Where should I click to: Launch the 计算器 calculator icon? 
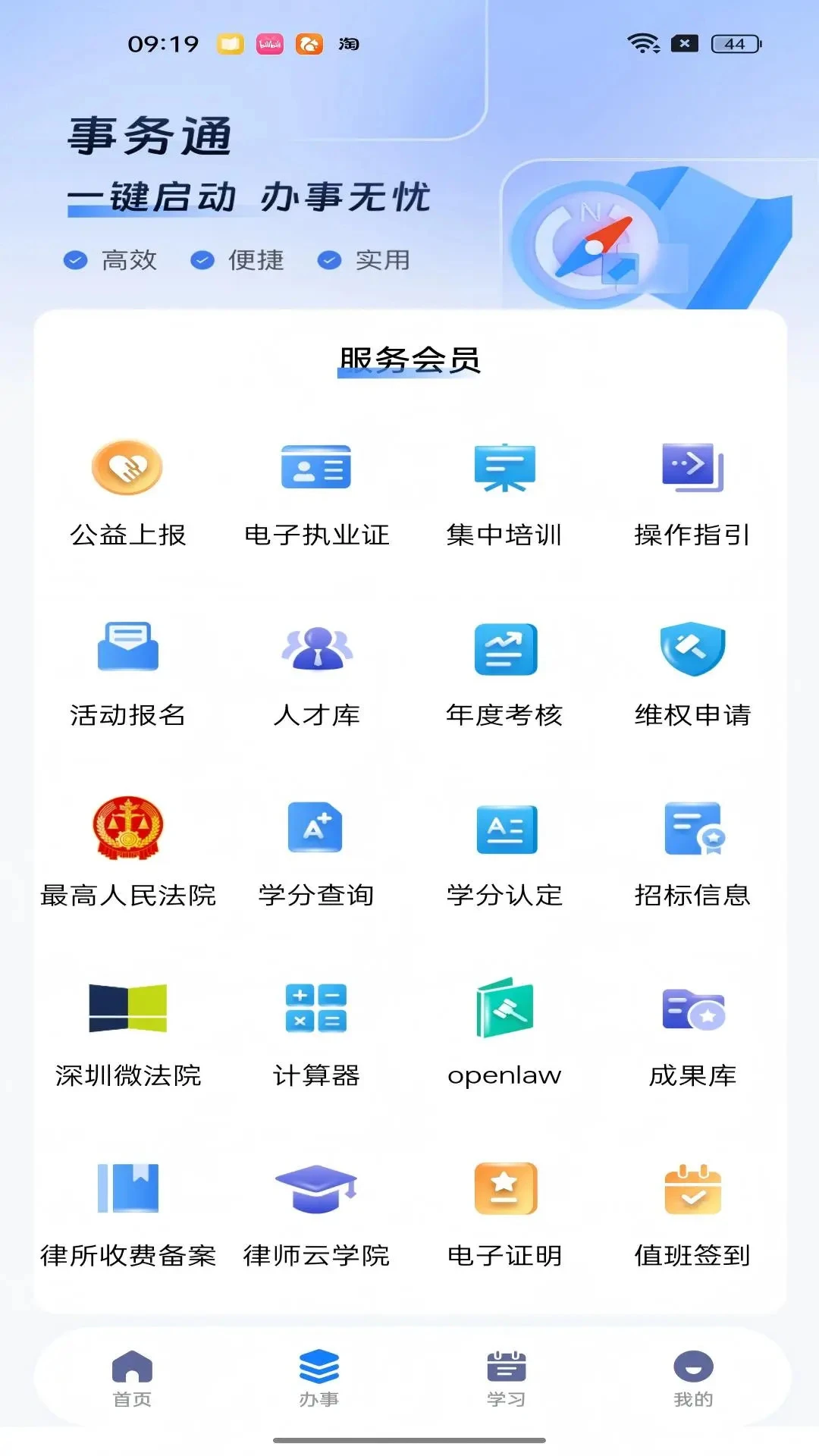(x=317, y=1010)
